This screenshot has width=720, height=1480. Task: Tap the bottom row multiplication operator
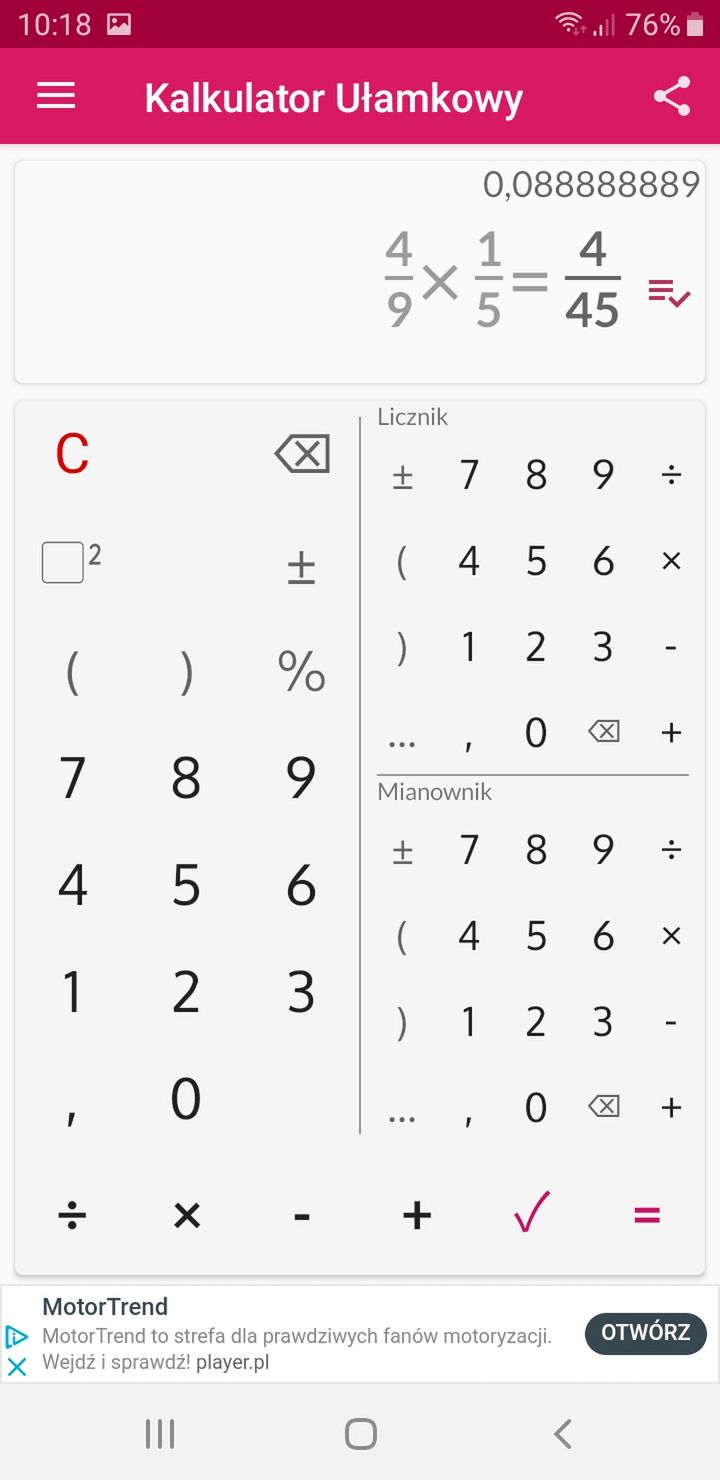[187, 1215]
